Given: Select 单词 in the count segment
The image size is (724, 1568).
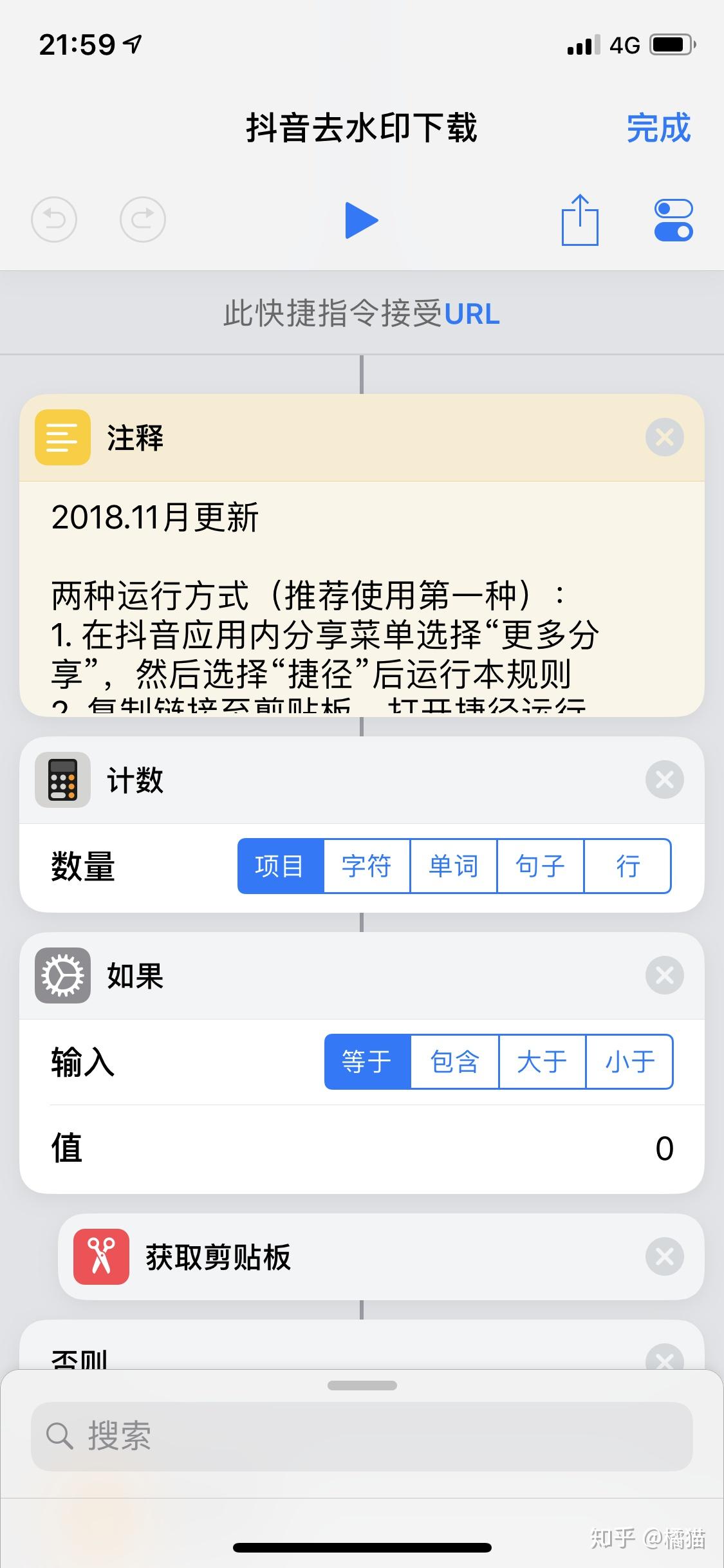Looking at the screenshot, I should [453, 866].
